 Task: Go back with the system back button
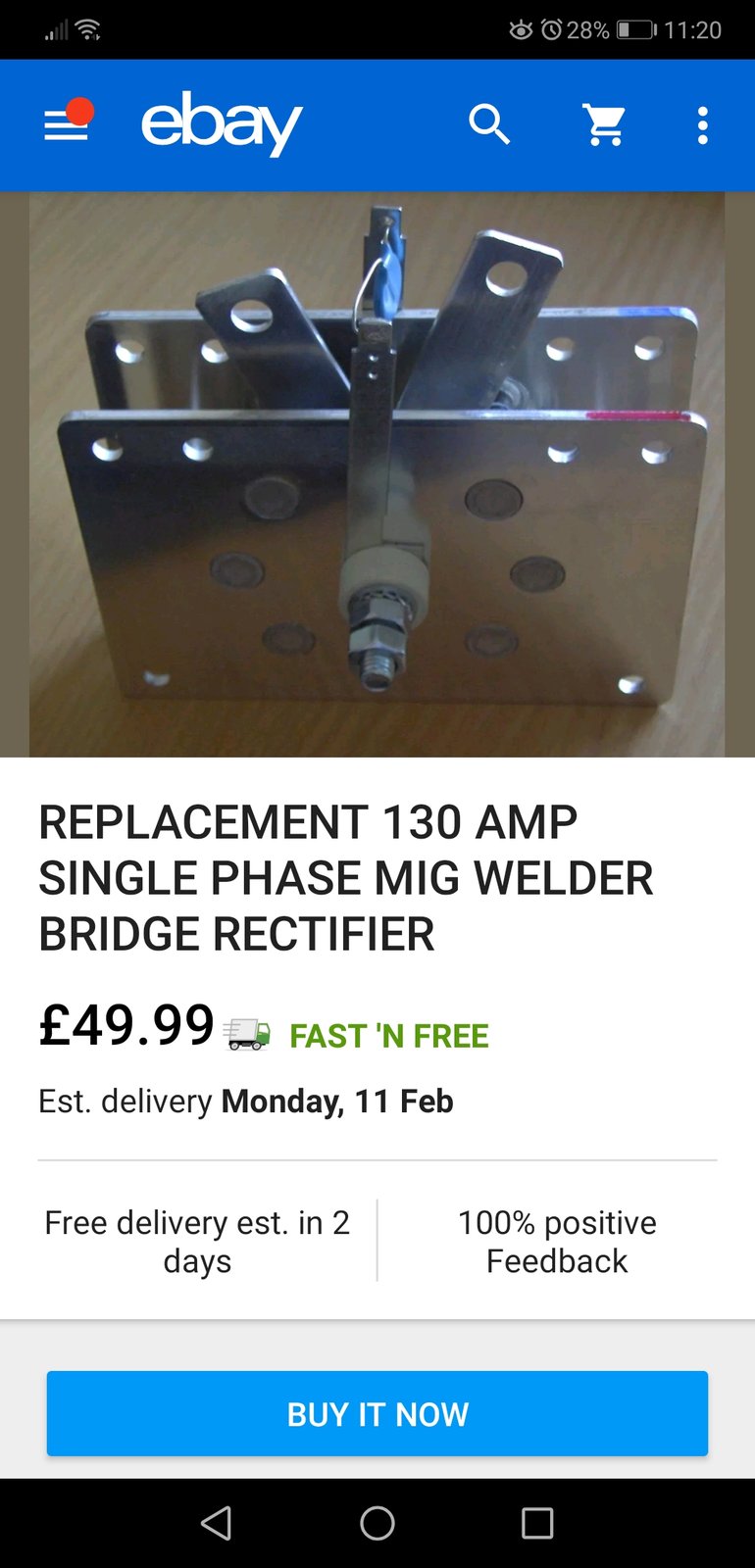(217, 1523)
